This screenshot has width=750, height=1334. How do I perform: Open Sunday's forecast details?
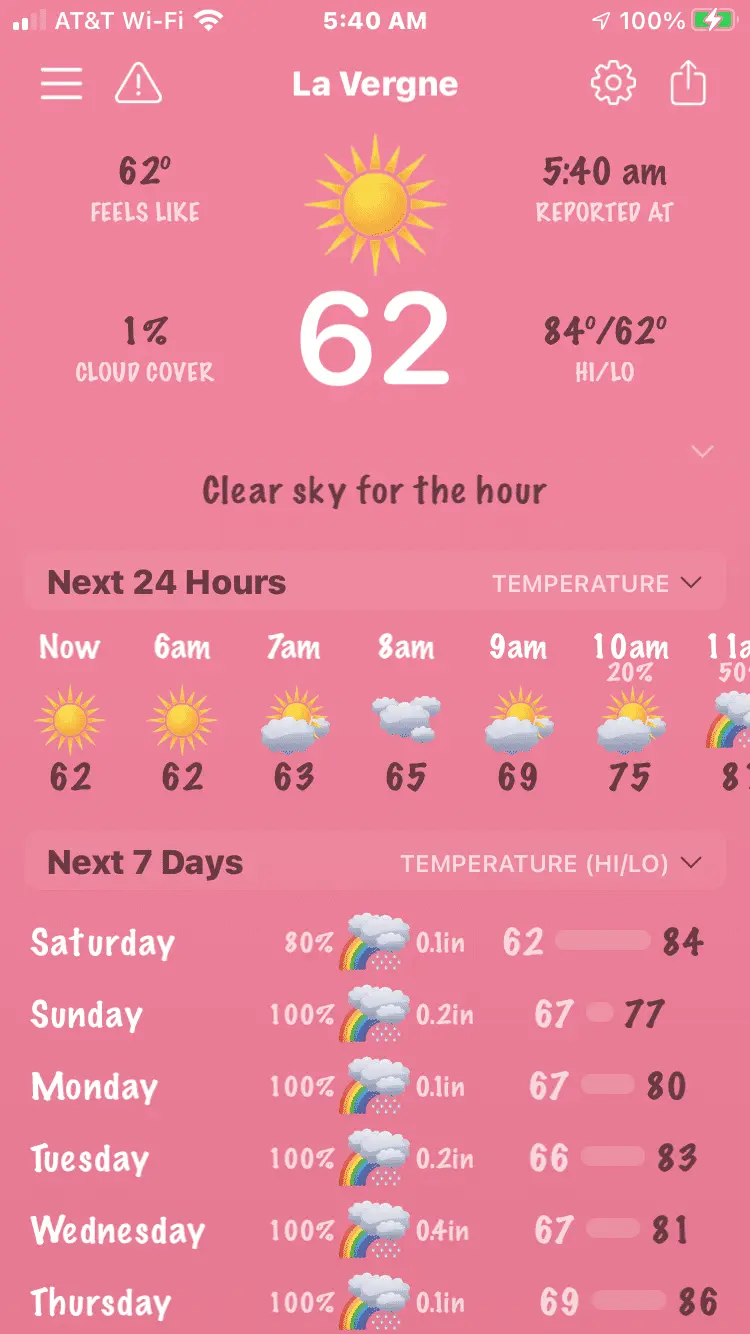375,1014
